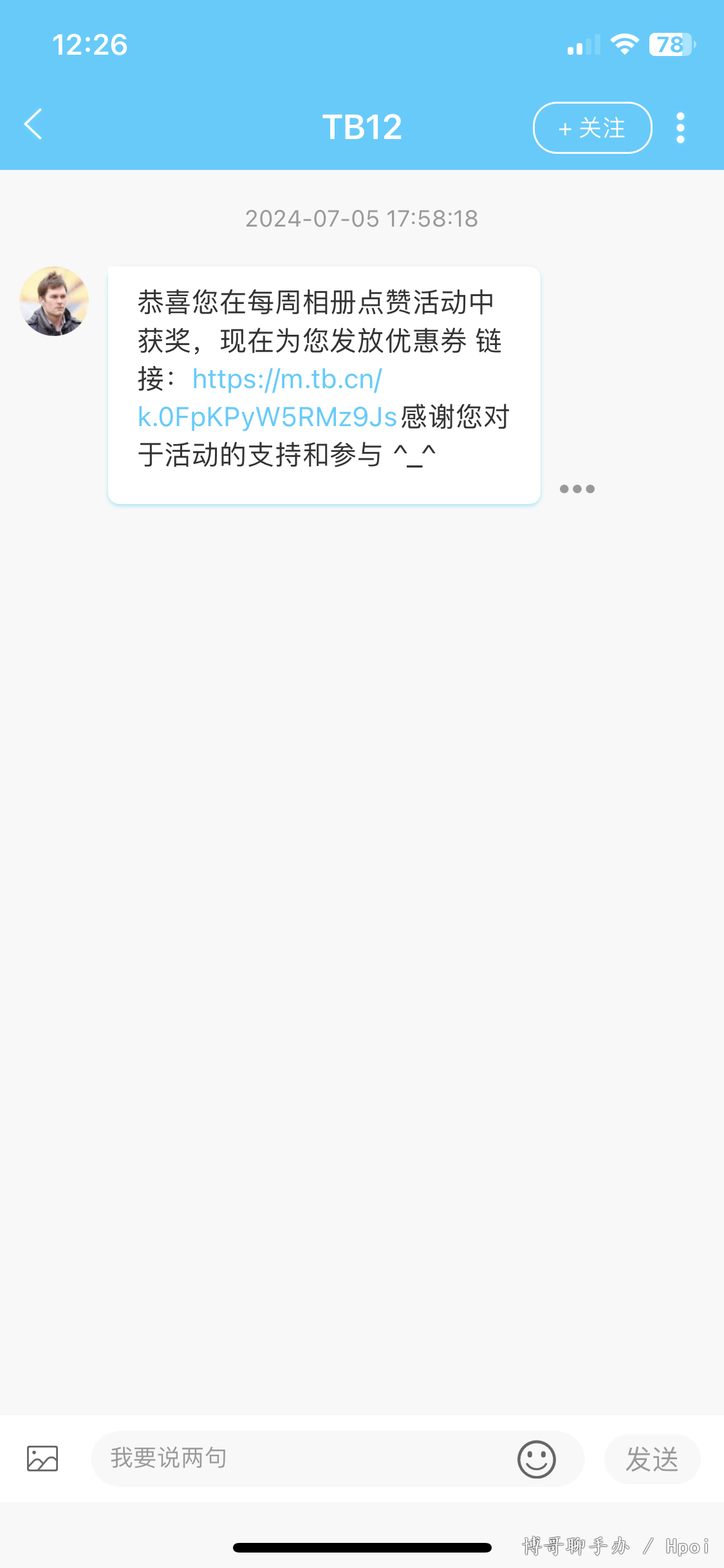Open message options beside the bubble
The image size is (724, 1568).
[577, 489]
